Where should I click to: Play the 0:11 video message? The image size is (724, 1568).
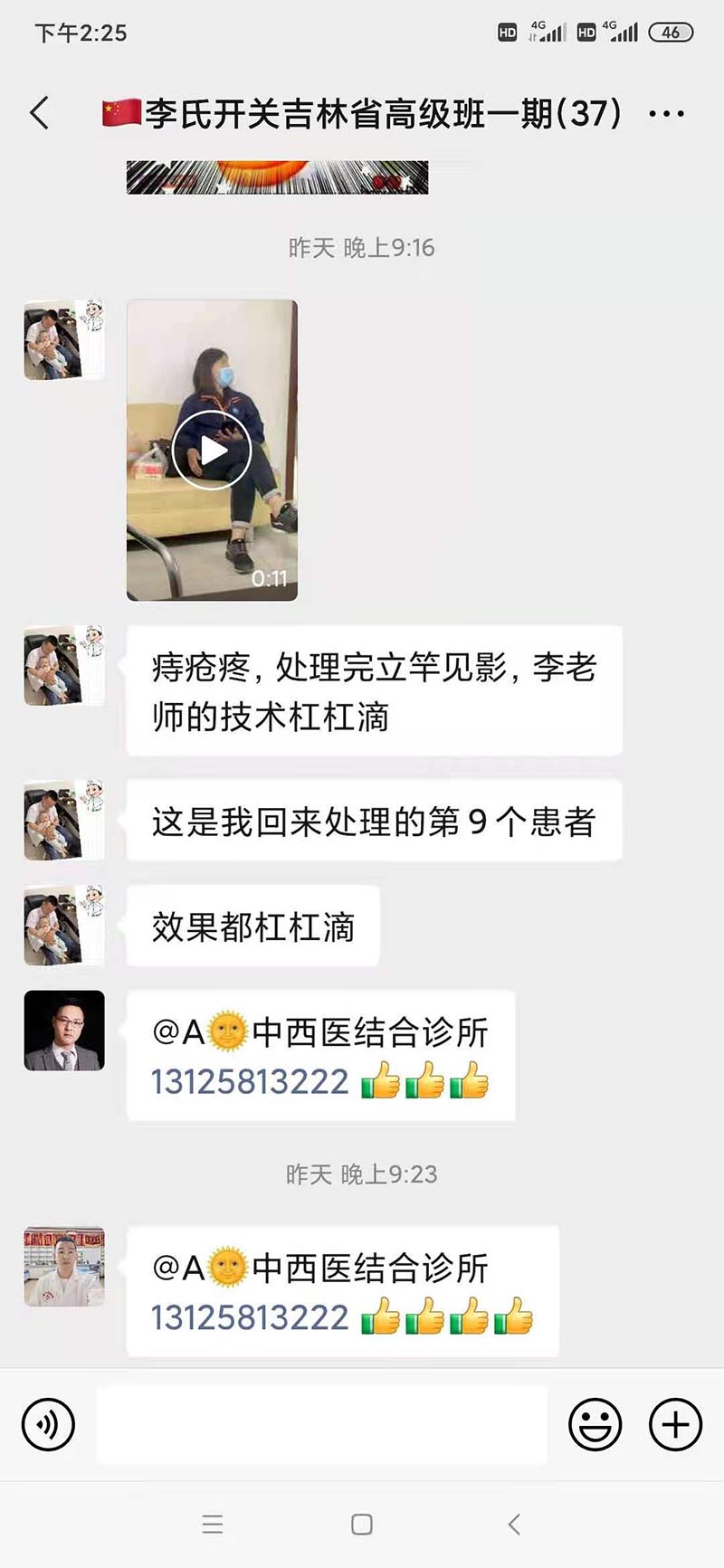point(212,451)
